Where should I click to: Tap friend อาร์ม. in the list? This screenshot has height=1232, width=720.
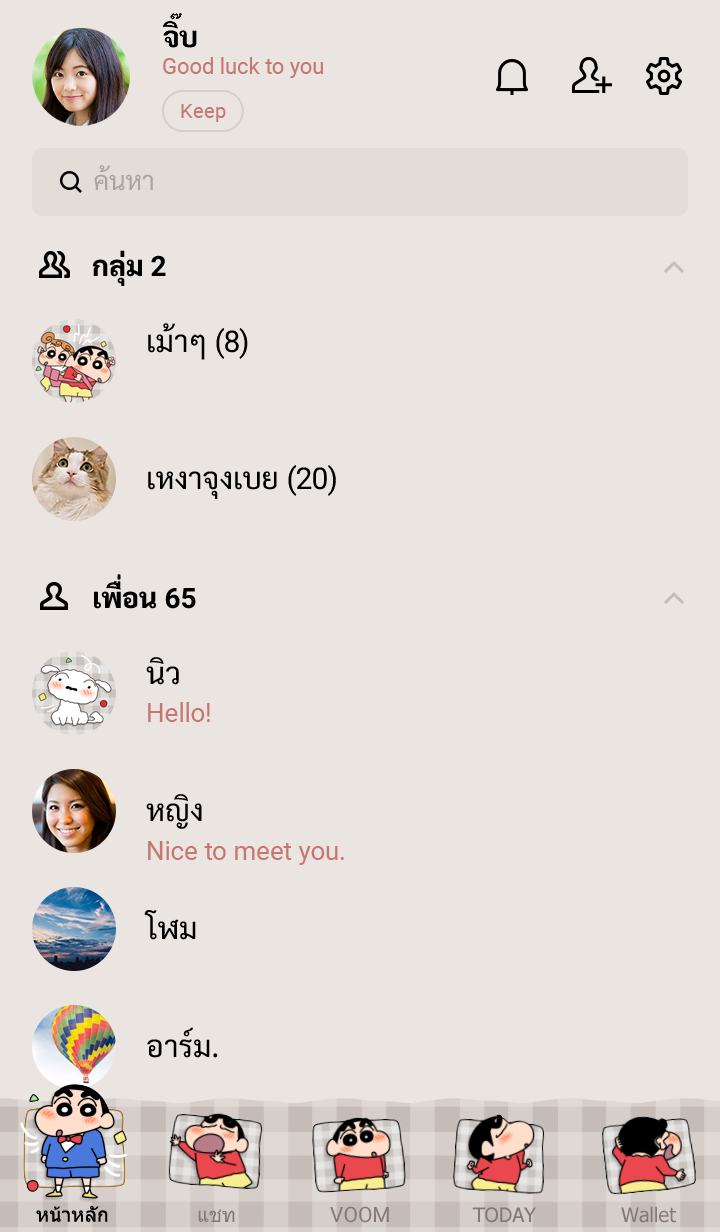tap(182, 1047)
